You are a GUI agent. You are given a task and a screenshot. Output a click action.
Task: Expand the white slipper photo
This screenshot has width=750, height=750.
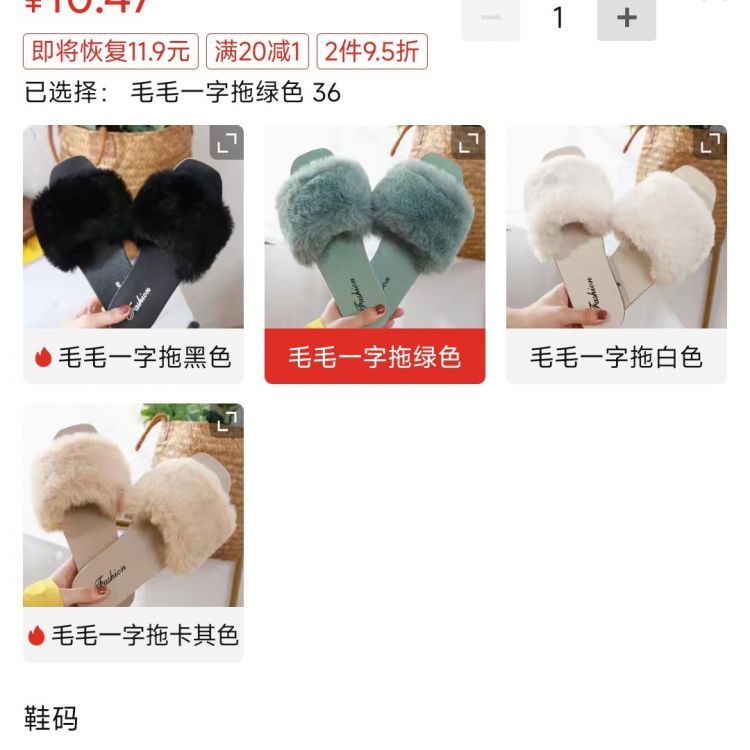pyautogui.click(x=710, y=142)
